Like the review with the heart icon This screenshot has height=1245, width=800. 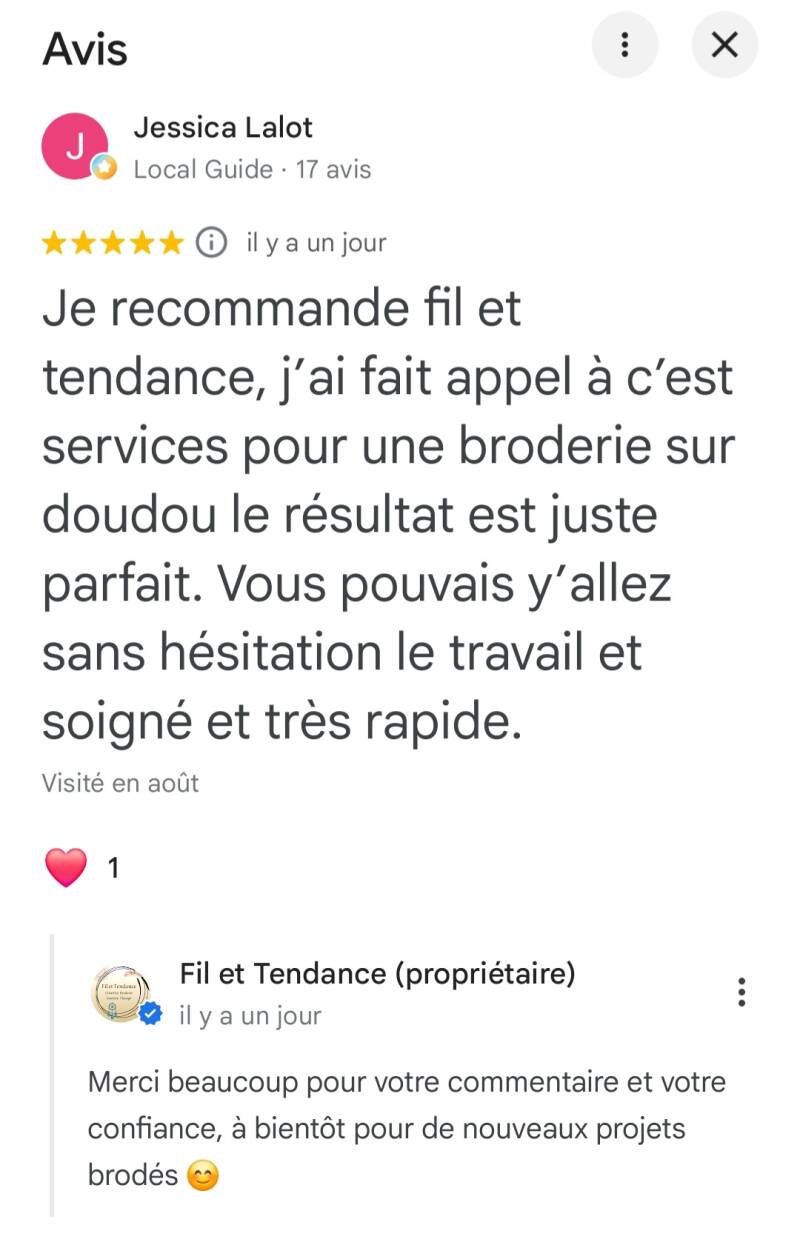tap(66, 867)
